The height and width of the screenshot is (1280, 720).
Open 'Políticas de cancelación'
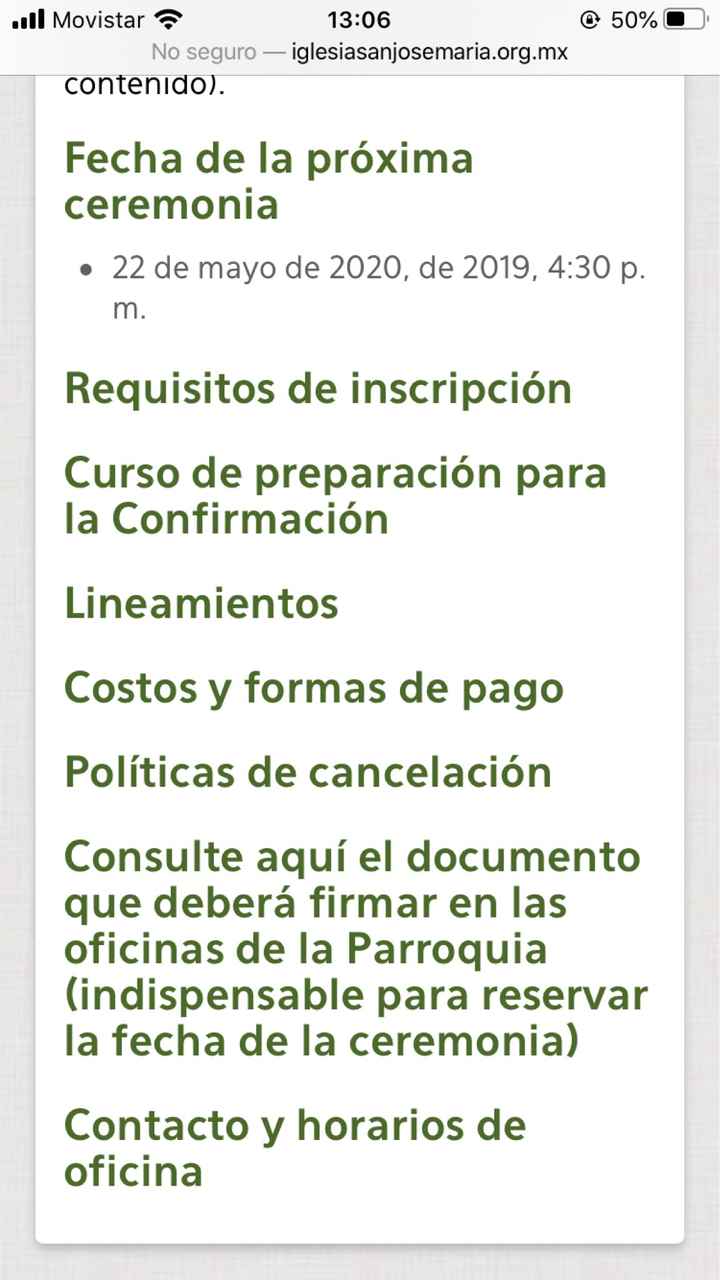click(308, 772)
